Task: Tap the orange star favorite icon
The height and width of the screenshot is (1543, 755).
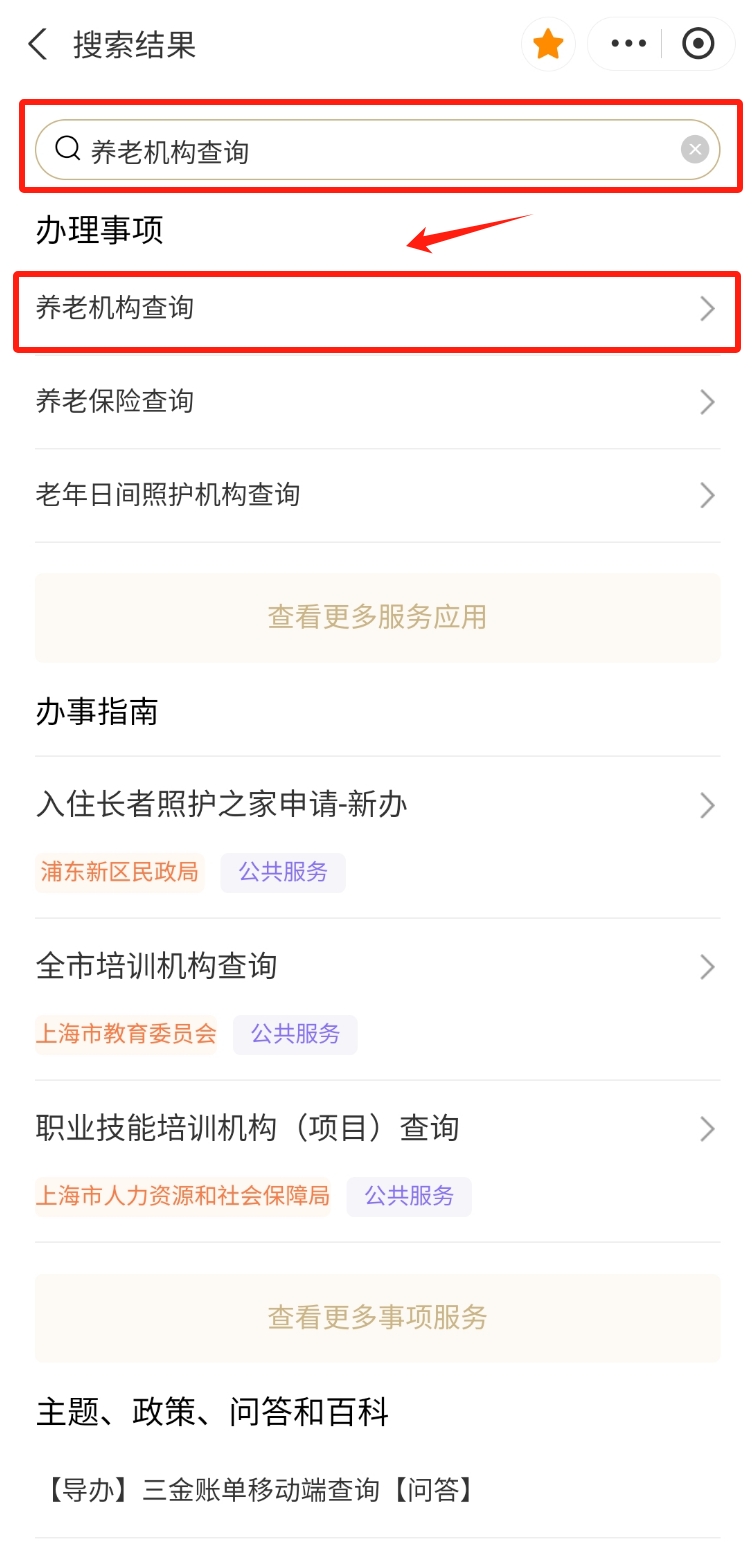Action: click(x=548, y=44)
